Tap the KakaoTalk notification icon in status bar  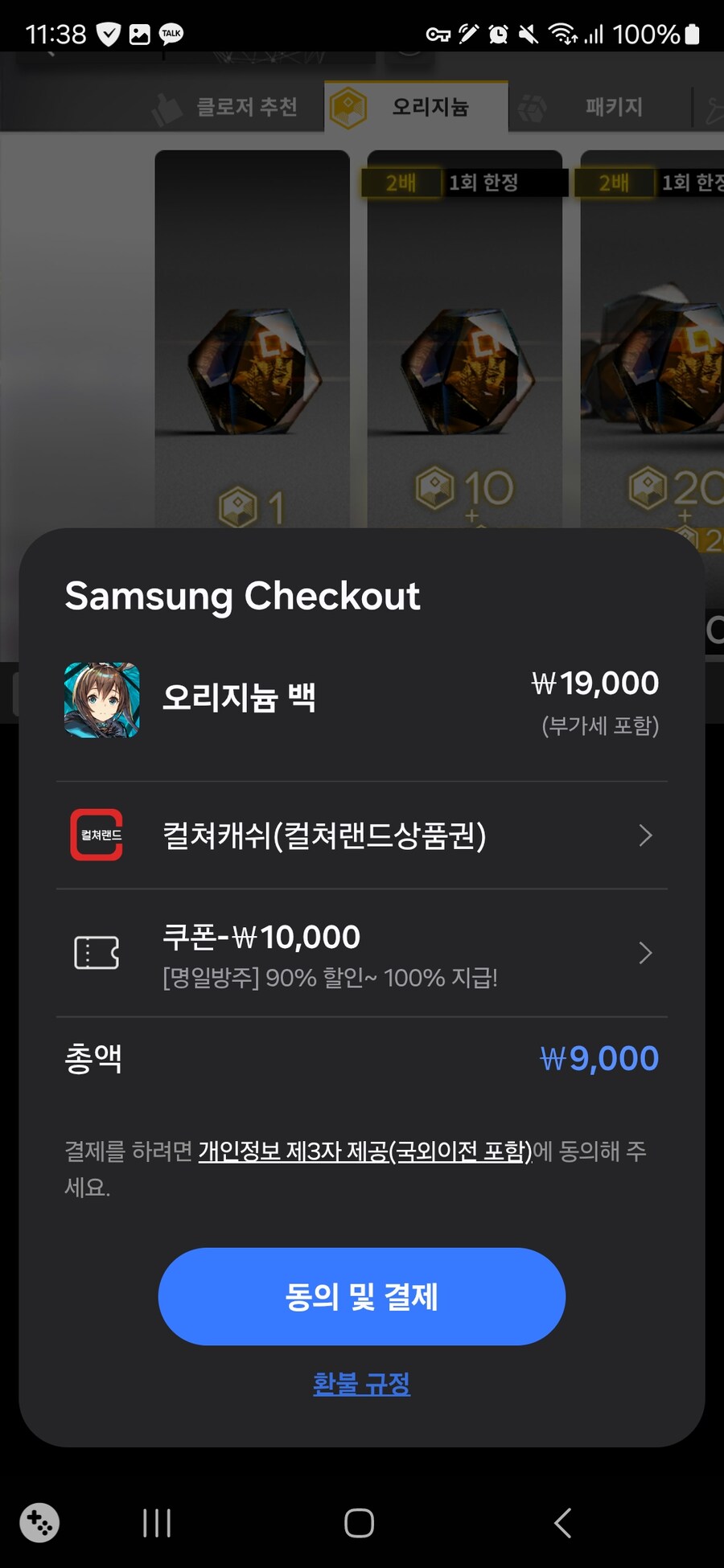pyautogui.click(x=170, y=34)
